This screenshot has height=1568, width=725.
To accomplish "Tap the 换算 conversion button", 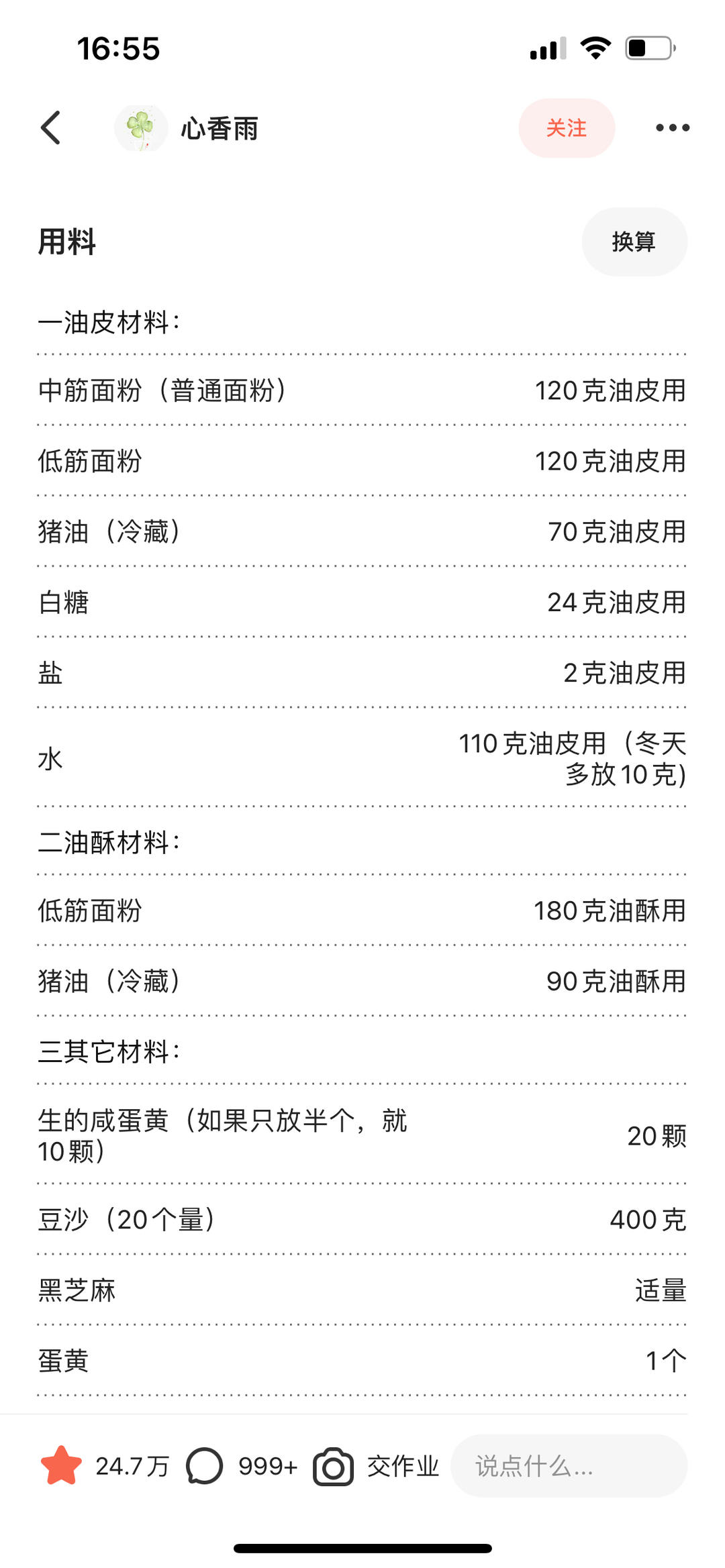I will [x=634, y=242].
